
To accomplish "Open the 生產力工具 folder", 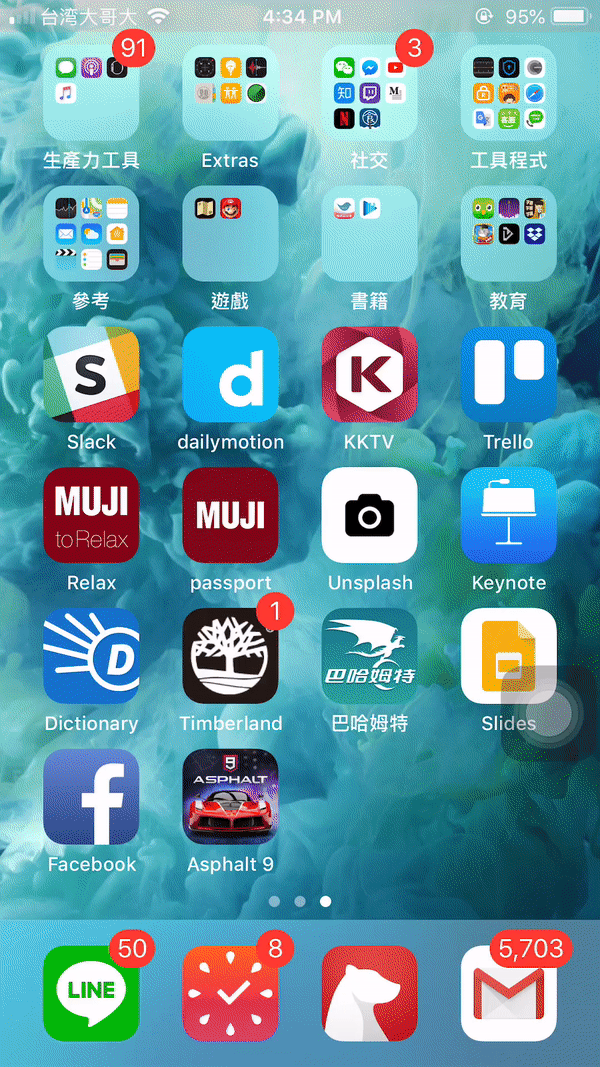I will [91, 93].
